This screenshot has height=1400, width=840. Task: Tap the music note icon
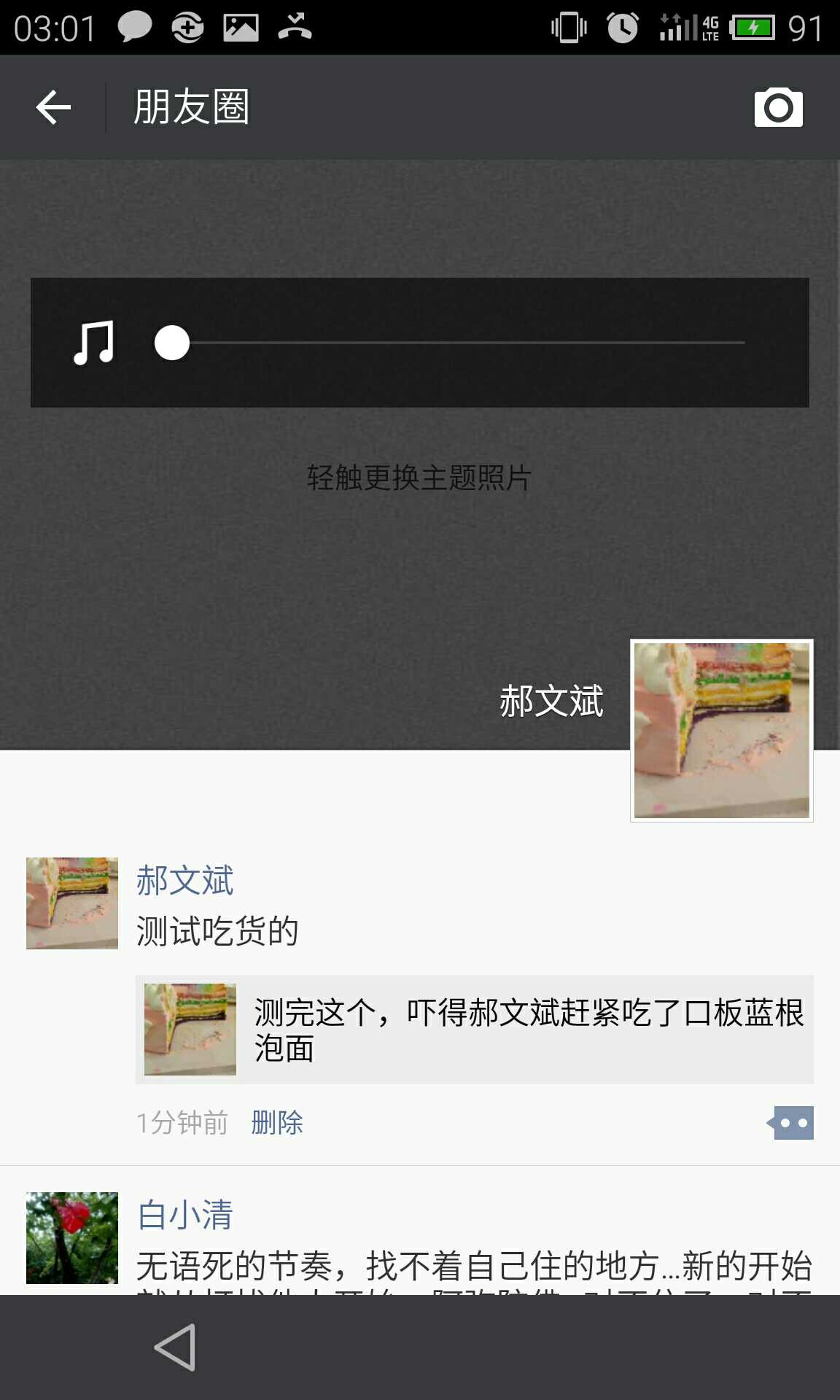tap(94, 342)
